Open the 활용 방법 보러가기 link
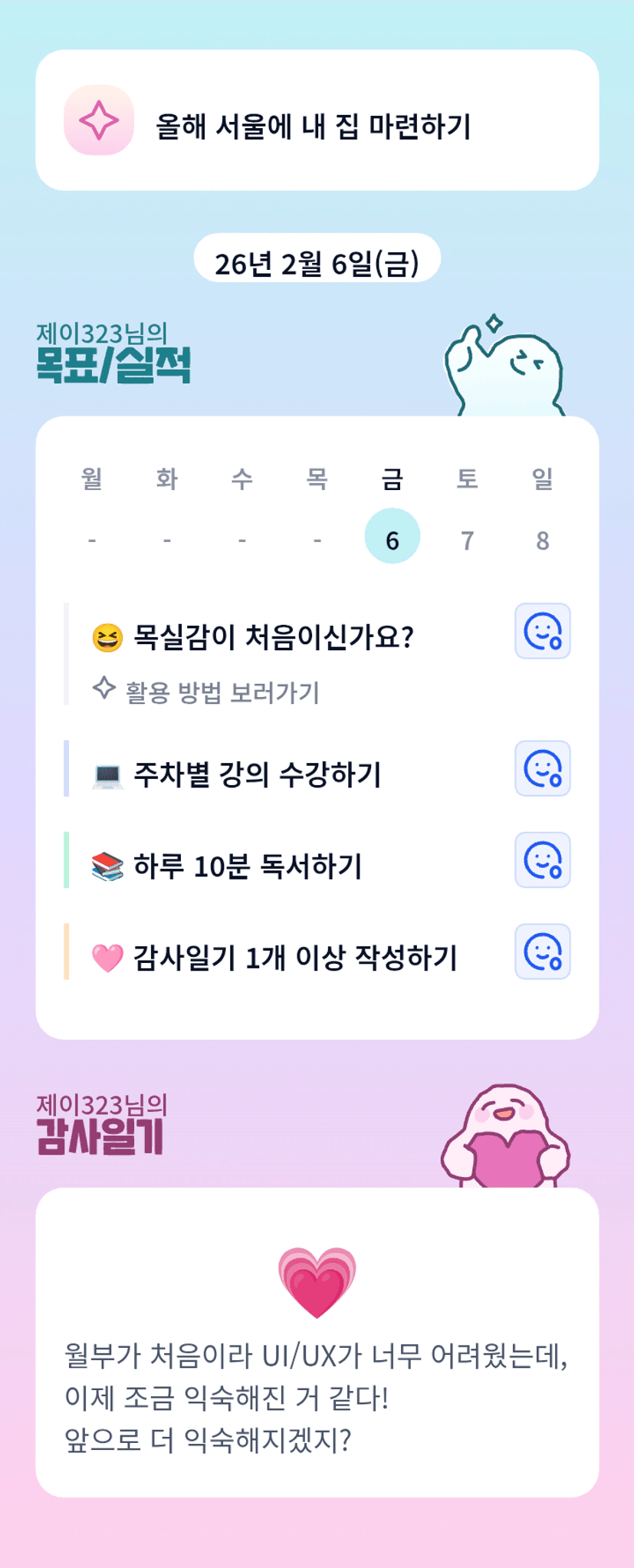Image resolution: width=634 pixels, height=1568 pixels. point(207,691)
